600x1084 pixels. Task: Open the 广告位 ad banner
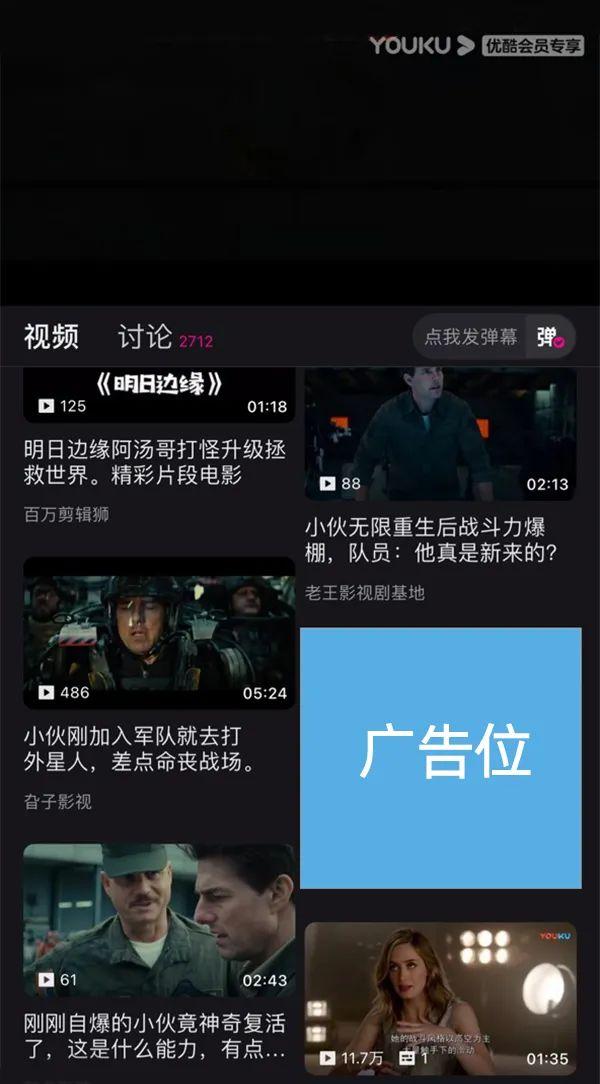click(x=440, y=758)
